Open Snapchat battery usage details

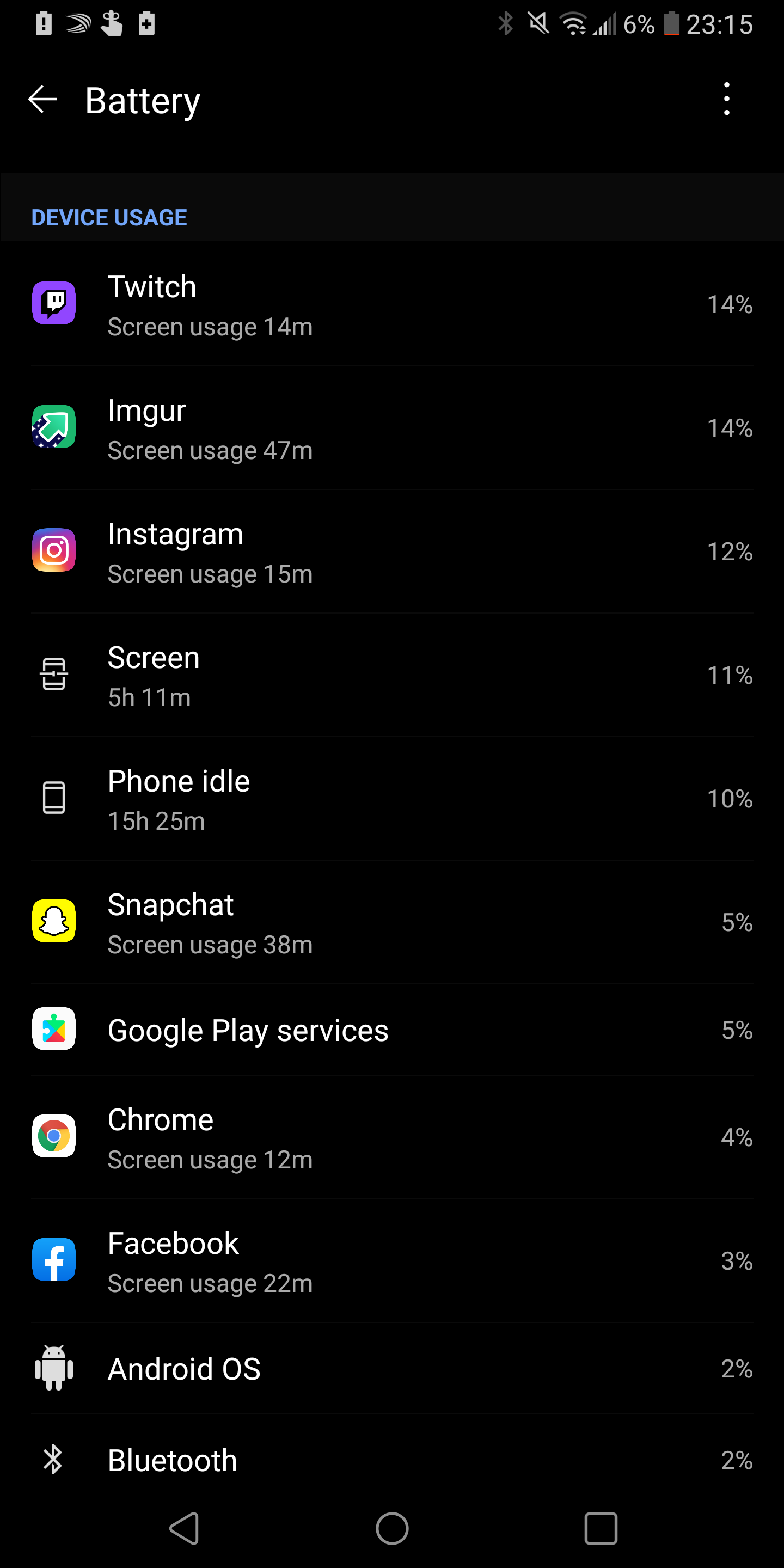point(392,922)
